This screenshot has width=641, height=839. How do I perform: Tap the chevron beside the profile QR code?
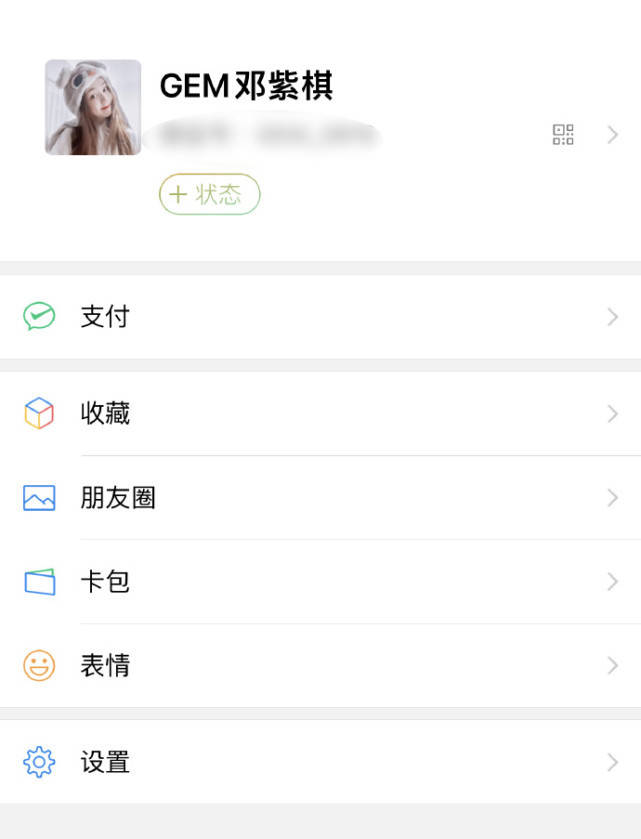tap(613, 135)
